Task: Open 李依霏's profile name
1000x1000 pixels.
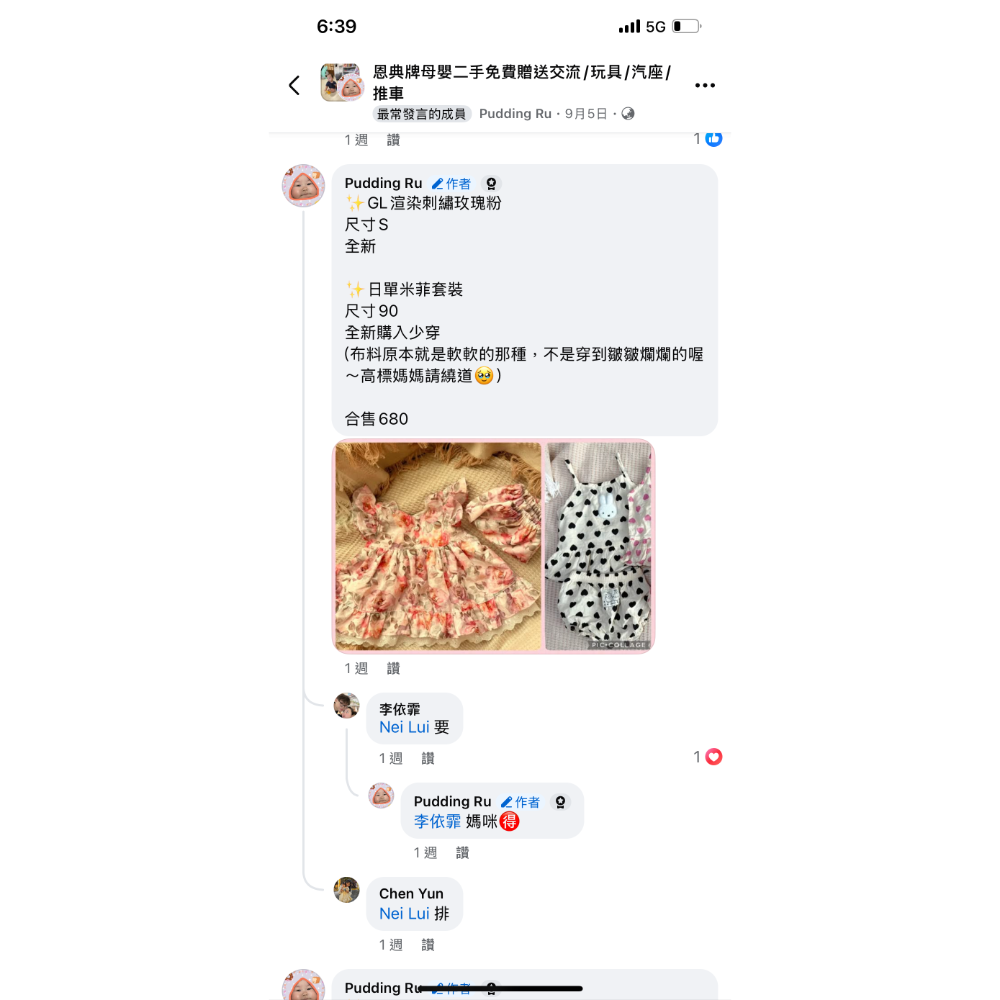Action: 399,709
